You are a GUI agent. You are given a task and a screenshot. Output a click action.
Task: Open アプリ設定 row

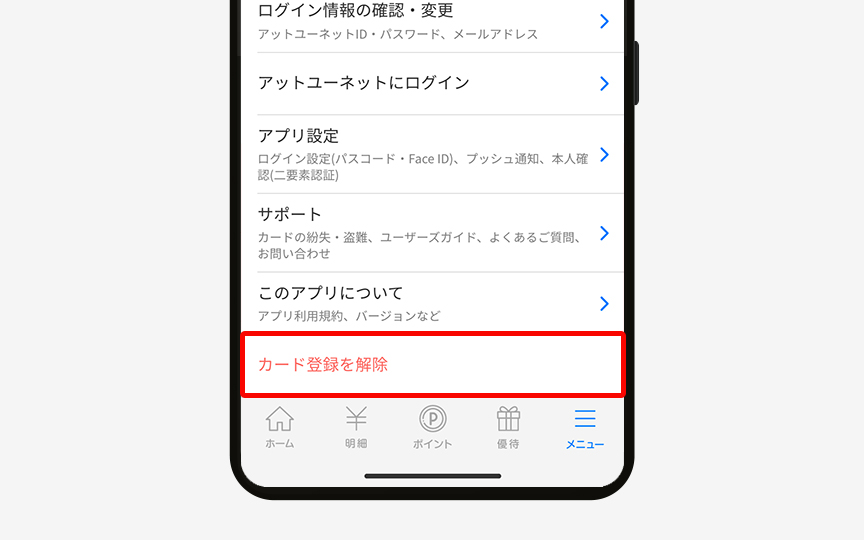pyautogui.click(x=432, y=155)
